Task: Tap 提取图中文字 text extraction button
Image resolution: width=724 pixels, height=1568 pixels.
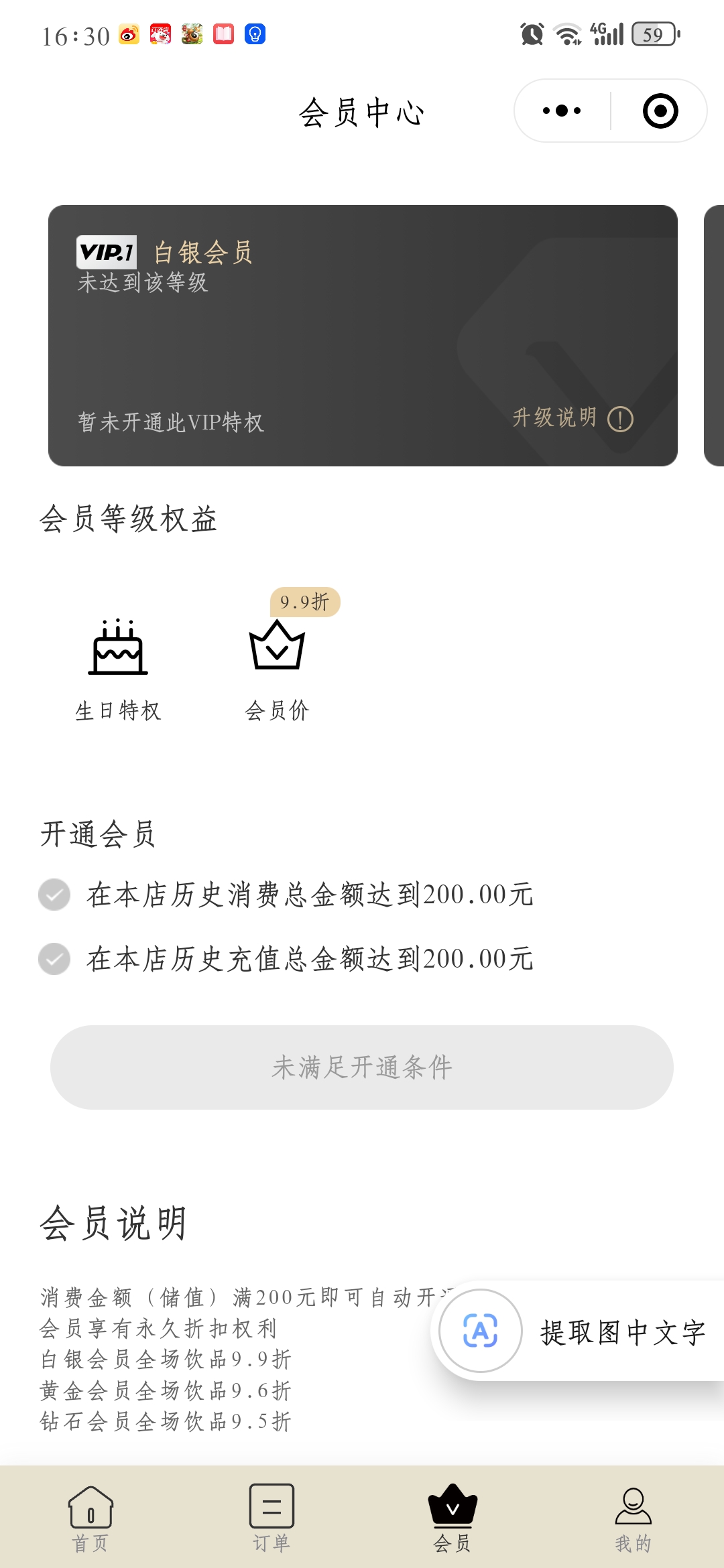Action: pyautogui.click(x=583, y=1331)
